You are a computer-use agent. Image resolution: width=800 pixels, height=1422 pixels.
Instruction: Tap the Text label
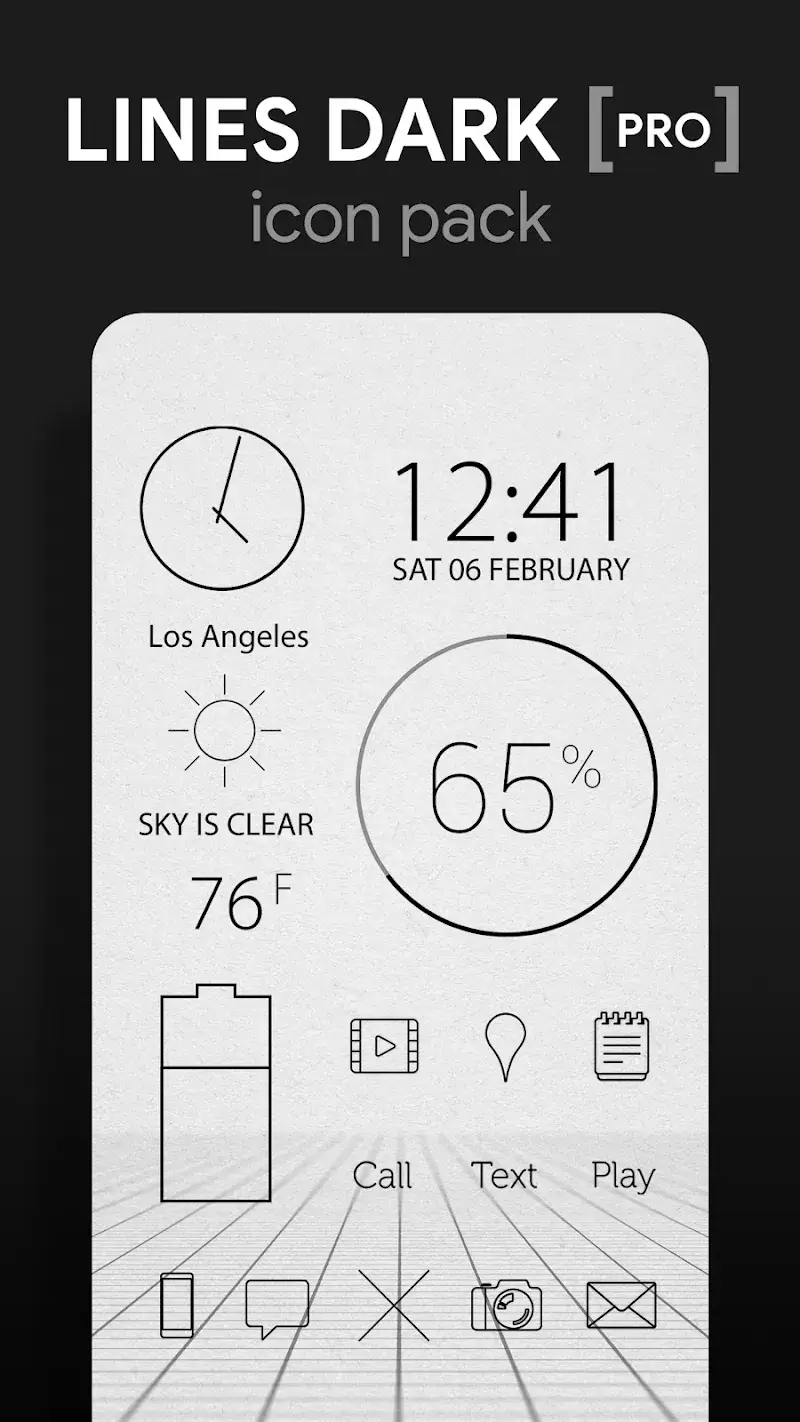tap(505, 1176)
